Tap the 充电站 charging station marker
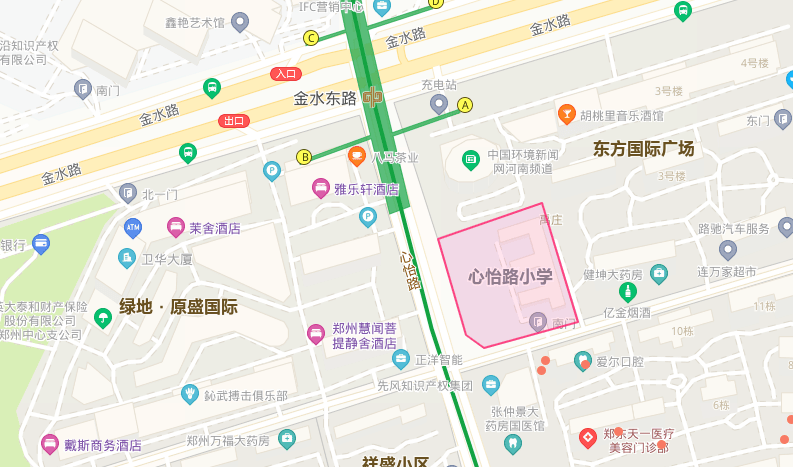Image resolution: width=793 pixels, height=467 pixels. click(x=438, y=103)
